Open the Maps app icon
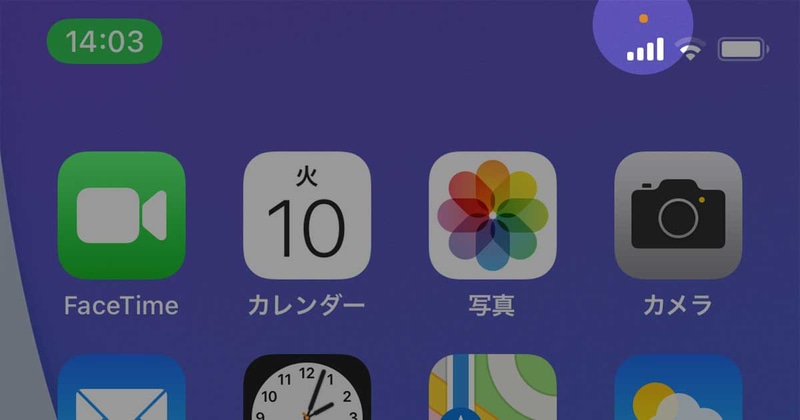This screenshot has width=800, height=420. pos(492,390)
